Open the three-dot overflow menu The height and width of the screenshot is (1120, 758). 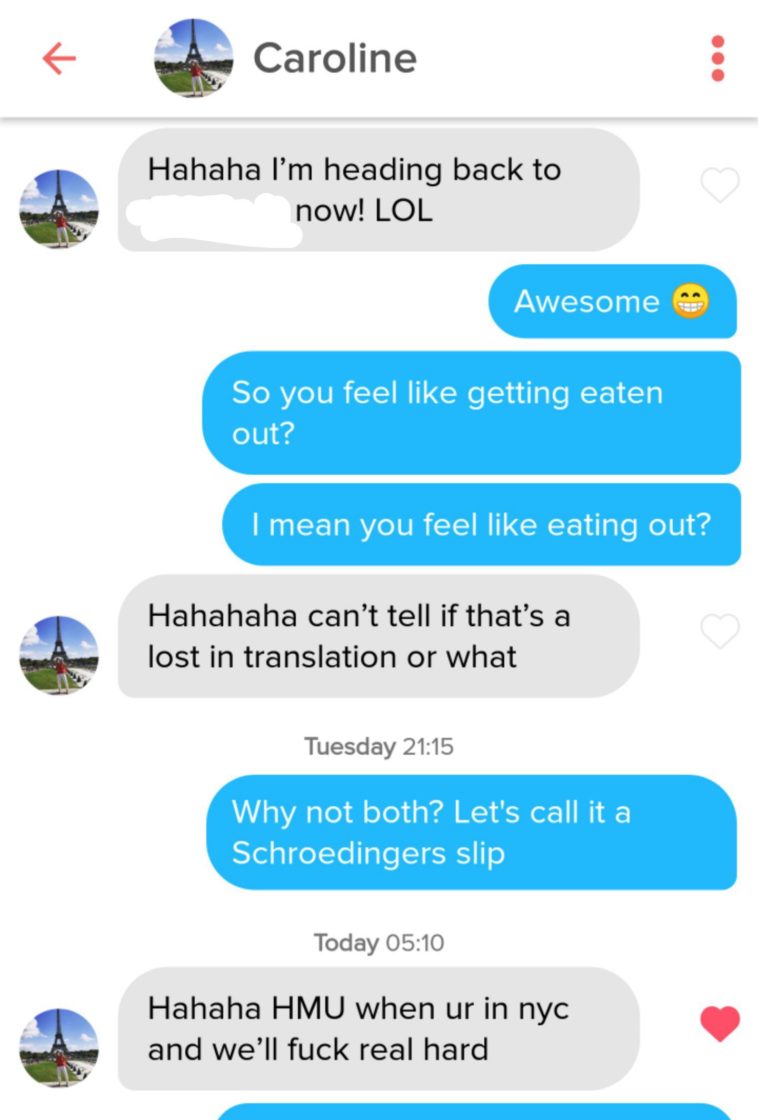(716, 59)
